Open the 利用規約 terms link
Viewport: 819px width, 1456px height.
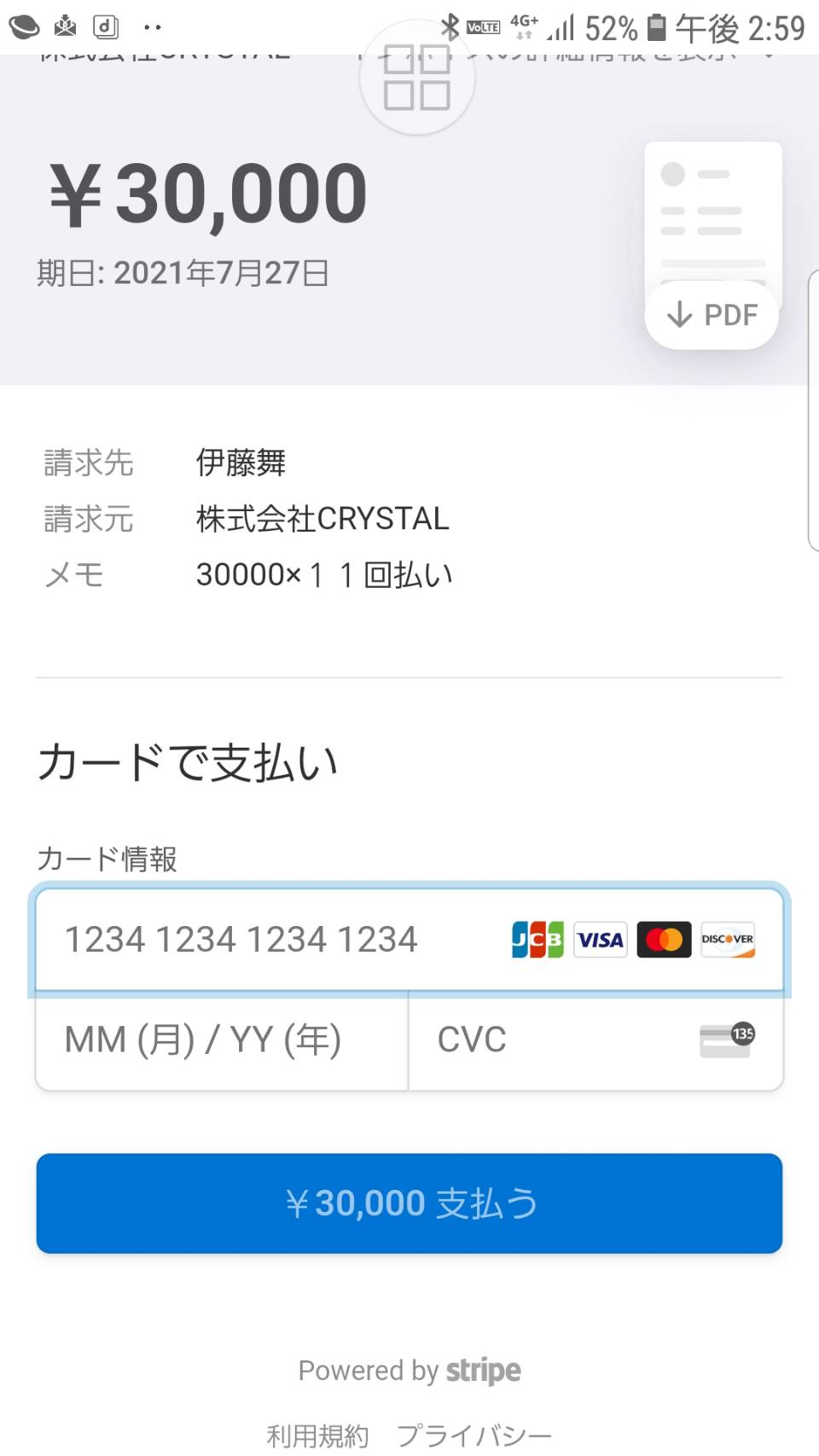tap(317, 1436)
